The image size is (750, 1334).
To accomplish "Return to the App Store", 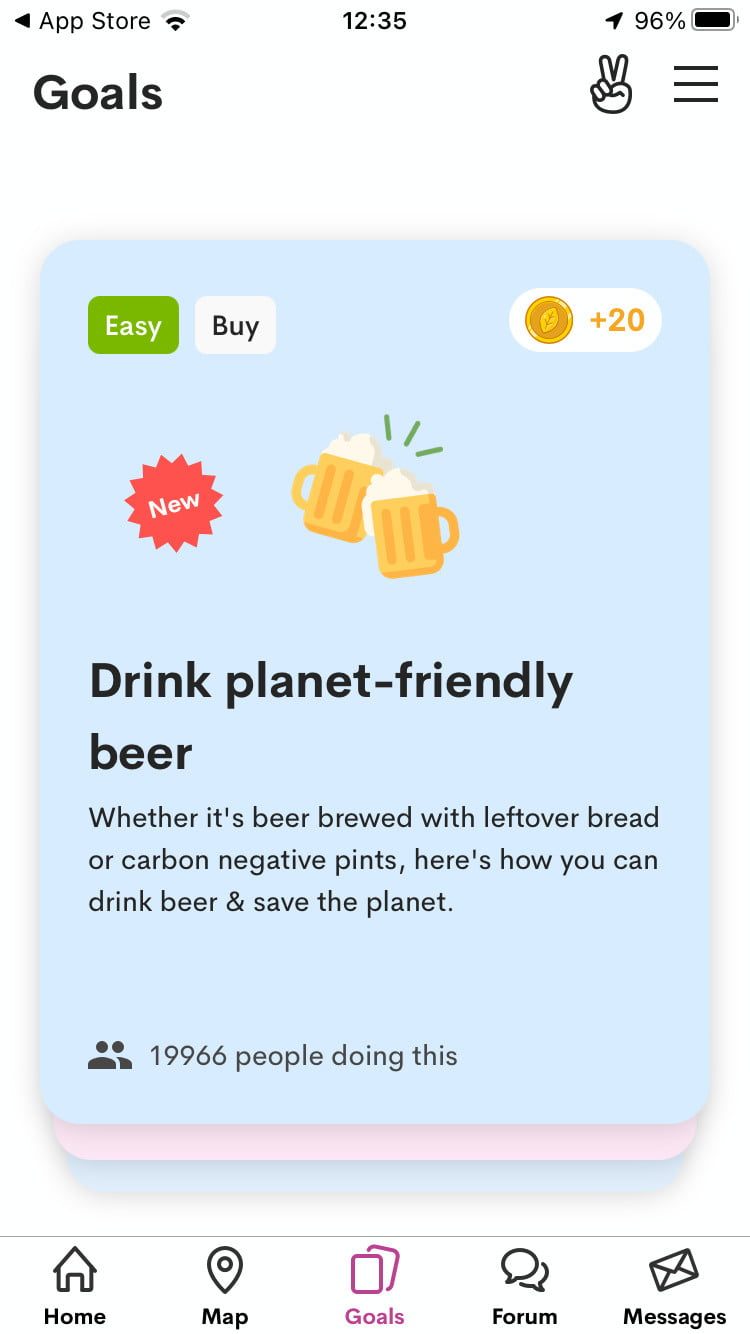I will coord(83,21).
